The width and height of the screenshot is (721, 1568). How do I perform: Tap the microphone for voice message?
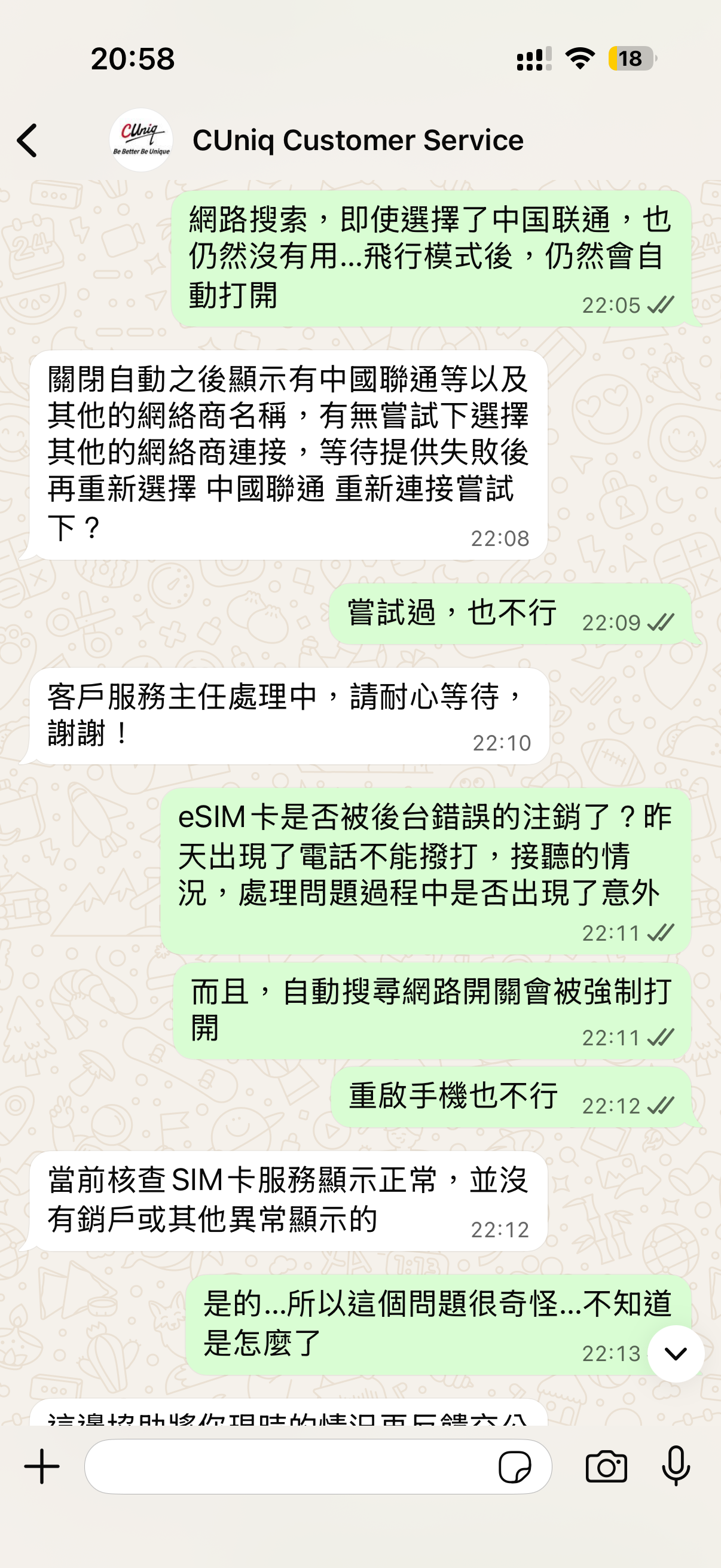(x=676, y=1466)
